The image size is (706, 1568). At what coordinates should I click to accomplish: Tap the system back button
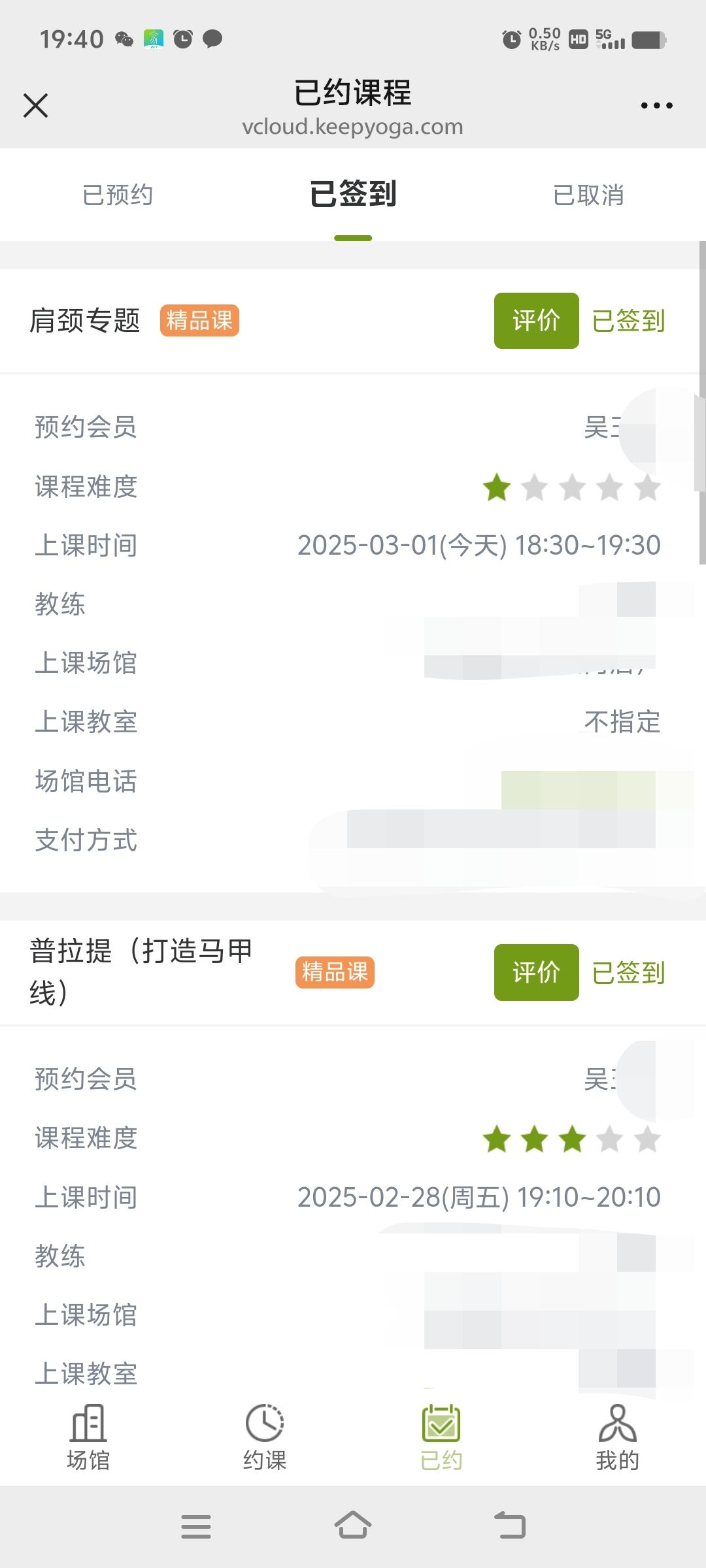(510, 1526)
